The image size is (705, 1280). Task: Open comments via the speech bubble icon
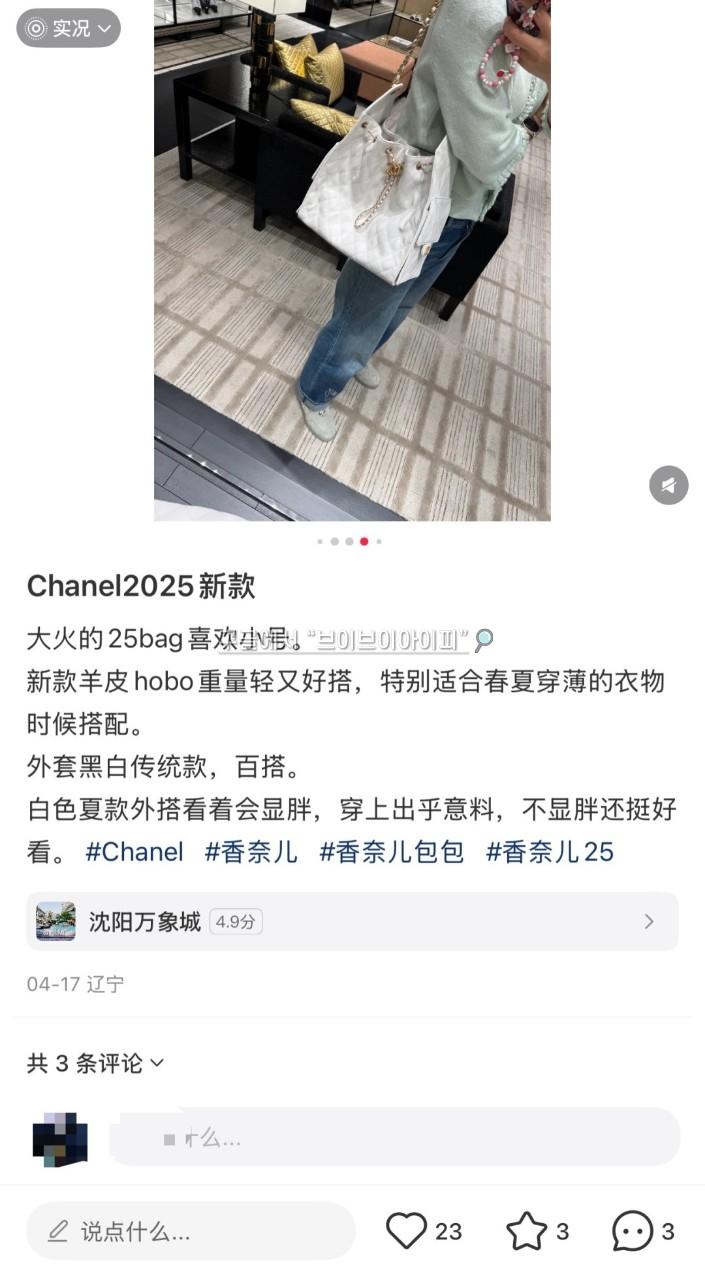pos(632,1231)
